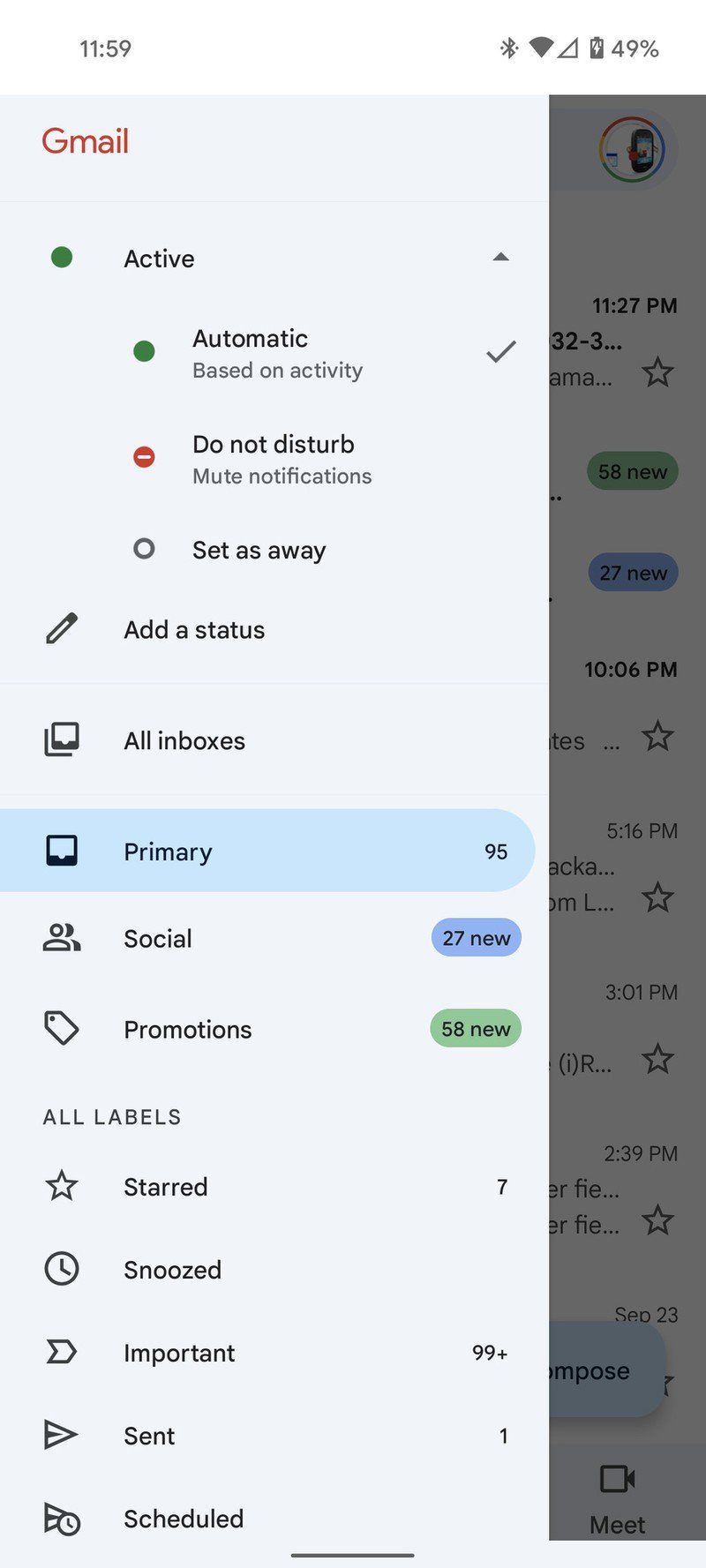The image size is (706, 1568).
Task: Collapse the Active status section
Action: click(500, 257)
